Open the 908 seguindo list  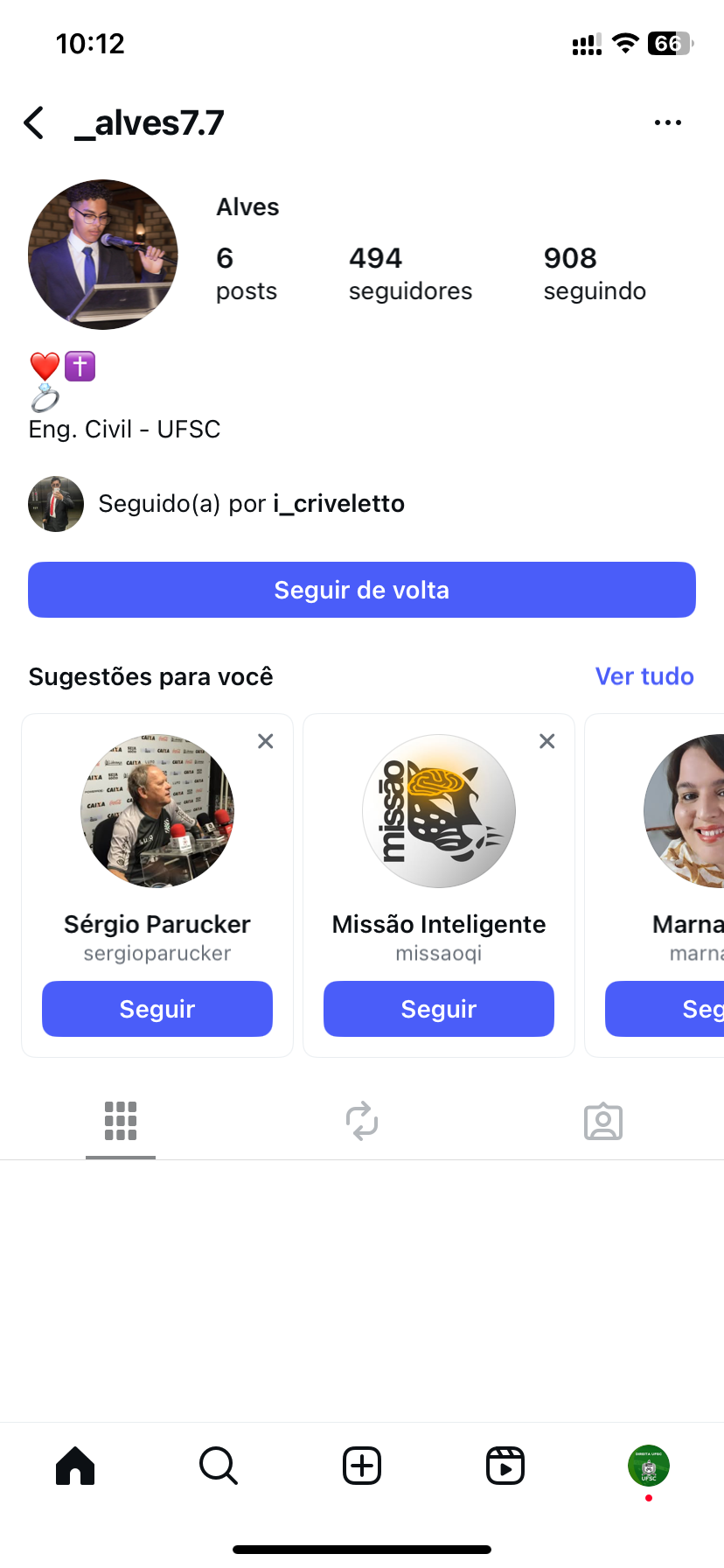click(595, 273)
